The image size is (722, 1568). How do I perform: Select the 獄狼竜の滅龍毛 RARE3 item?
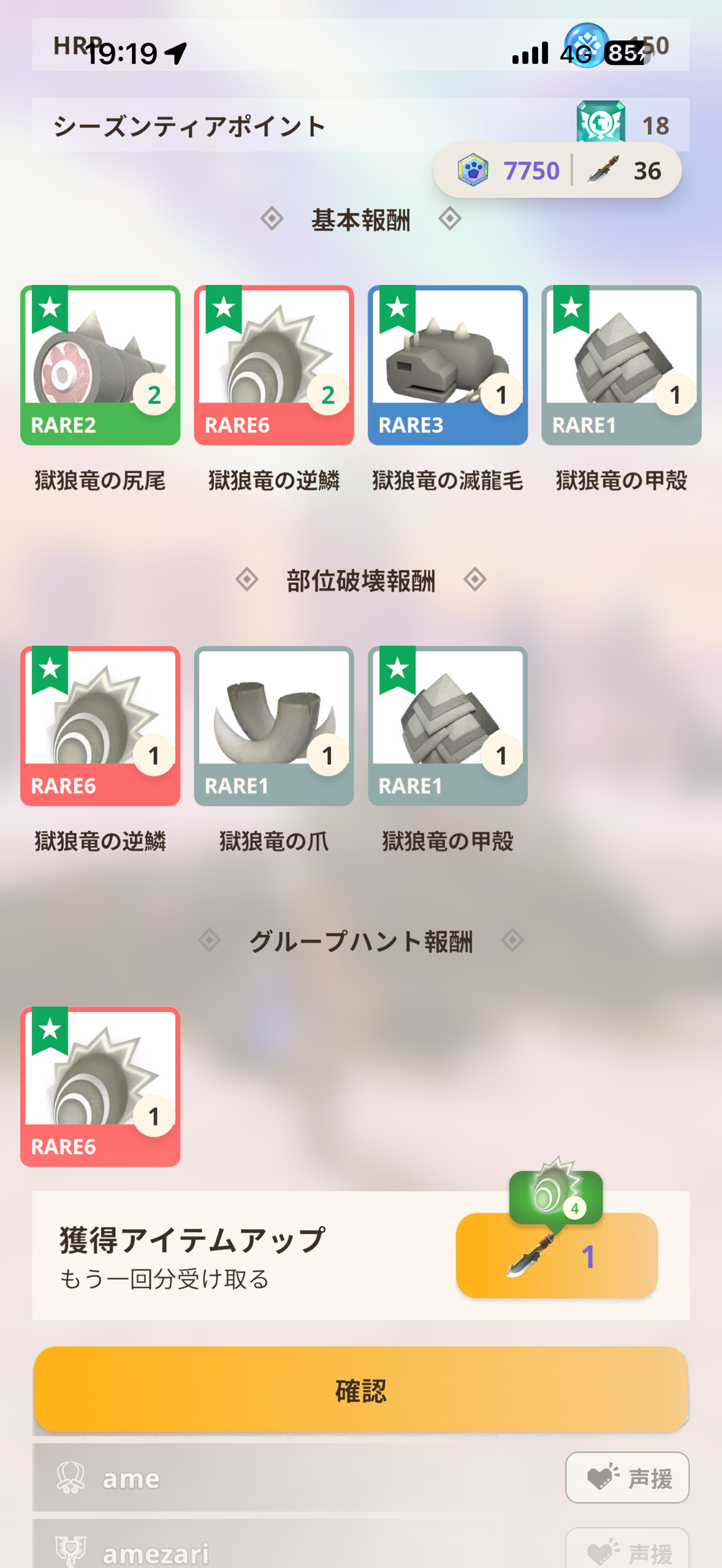(448, 365)
